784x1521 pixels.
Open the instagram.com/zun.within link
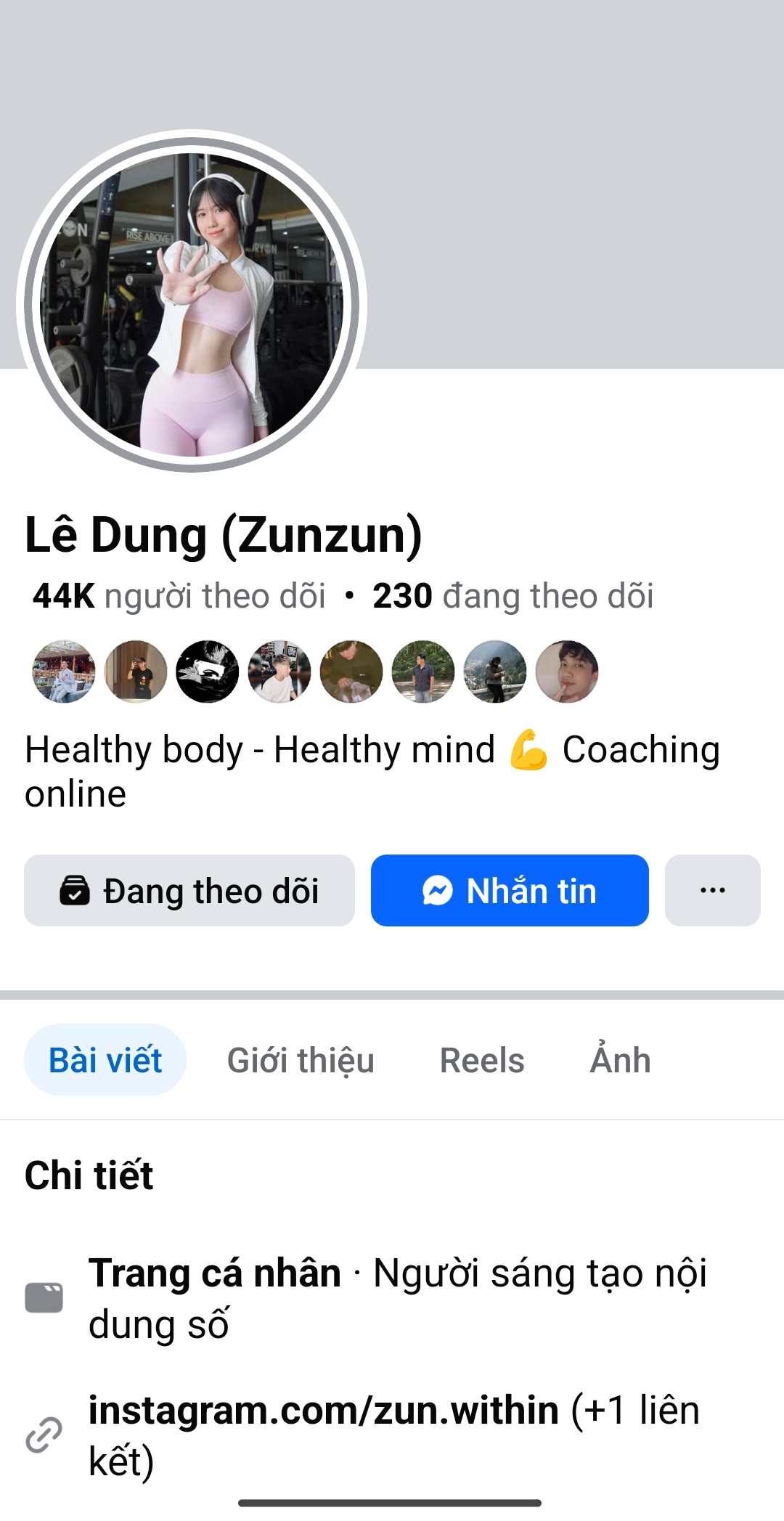[x=323, y=1411]
